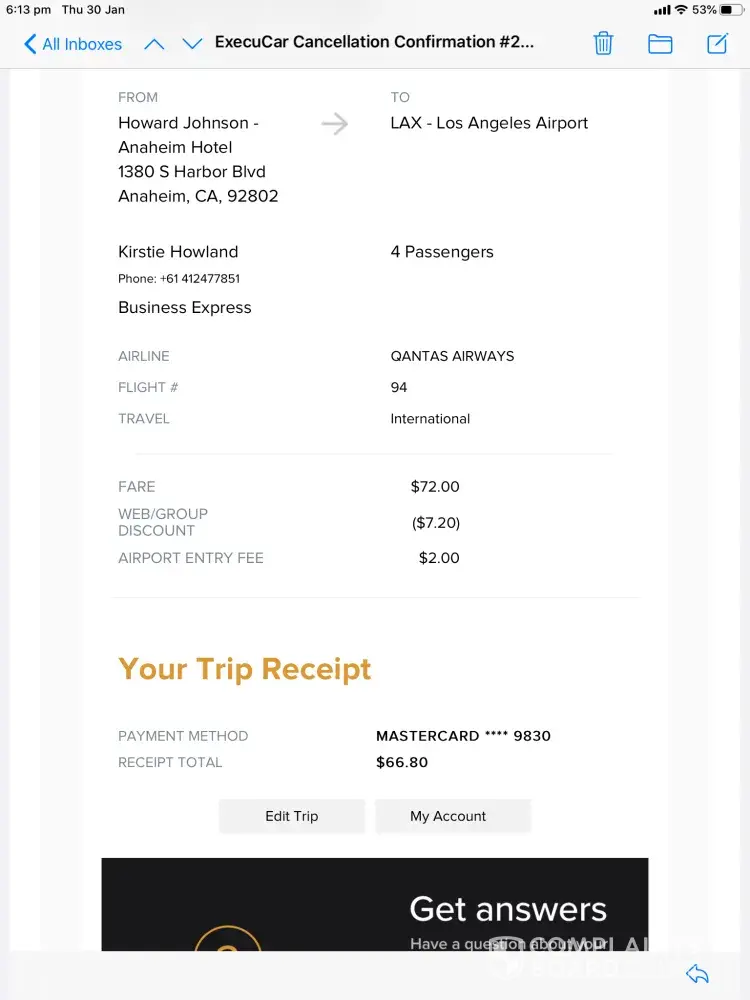Move this email to a folder
The height and width of the screenshot is (1000, 750).
point(660,43)
